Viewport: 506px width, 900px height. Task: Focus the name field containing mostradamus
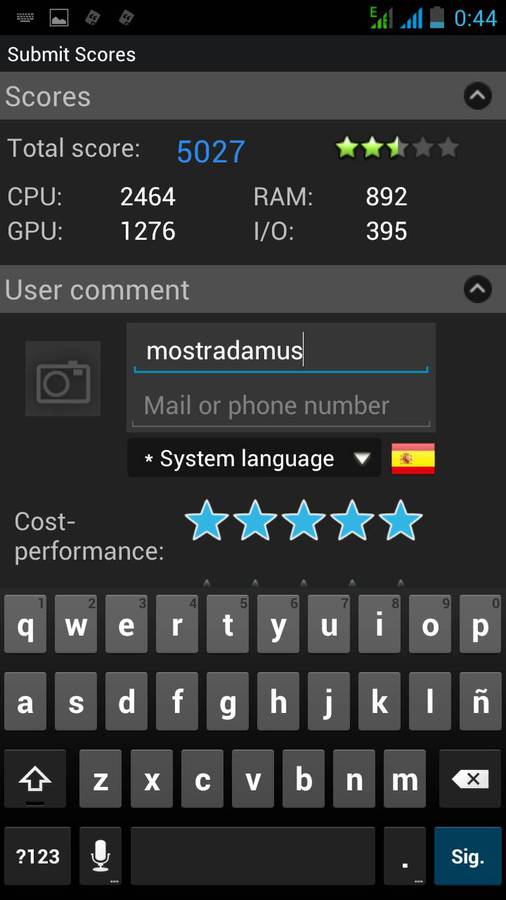(x=281, y=351)
